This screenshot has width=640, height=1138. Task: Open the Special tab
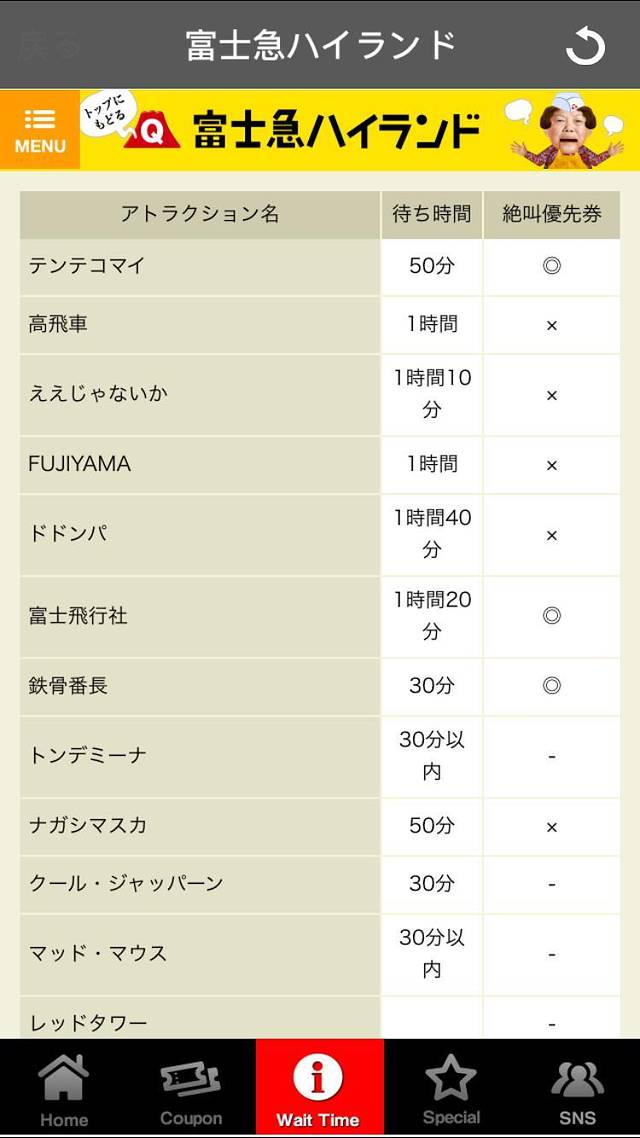tap(450, 1088)
